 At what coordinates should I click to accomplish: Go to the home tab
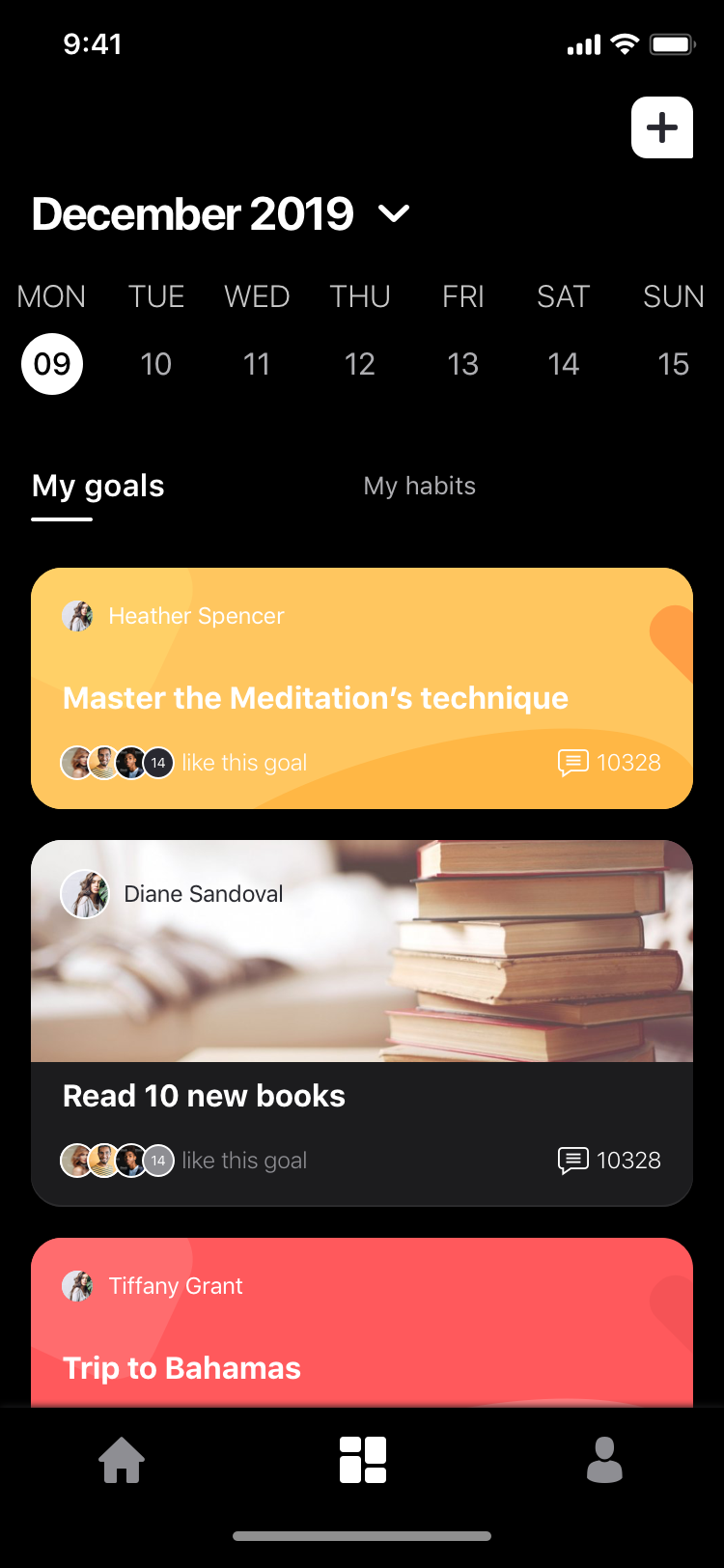(x=122, y=1460)
